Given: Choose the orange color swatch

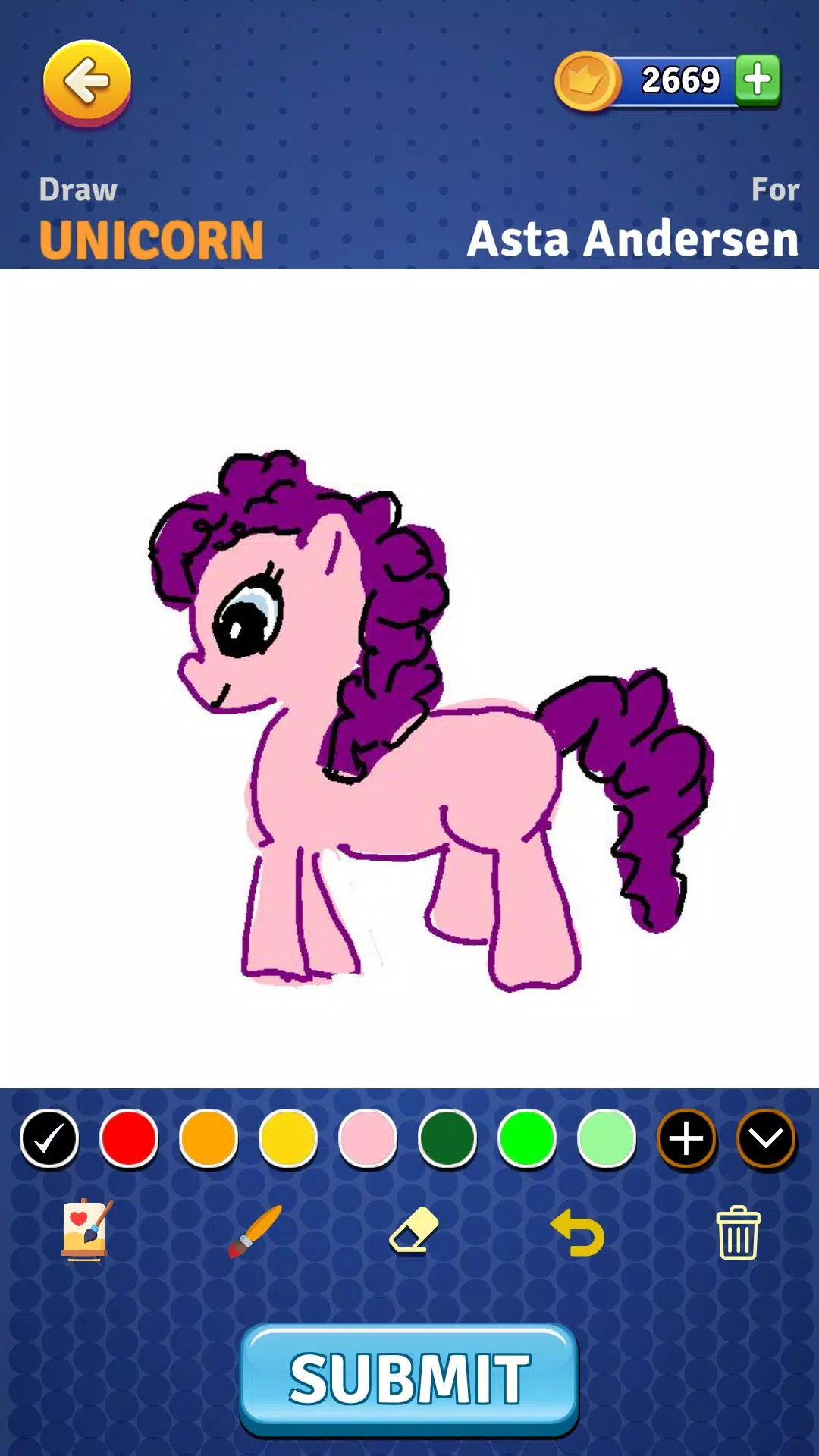Looking at the screenshot, I should 209,1138.
